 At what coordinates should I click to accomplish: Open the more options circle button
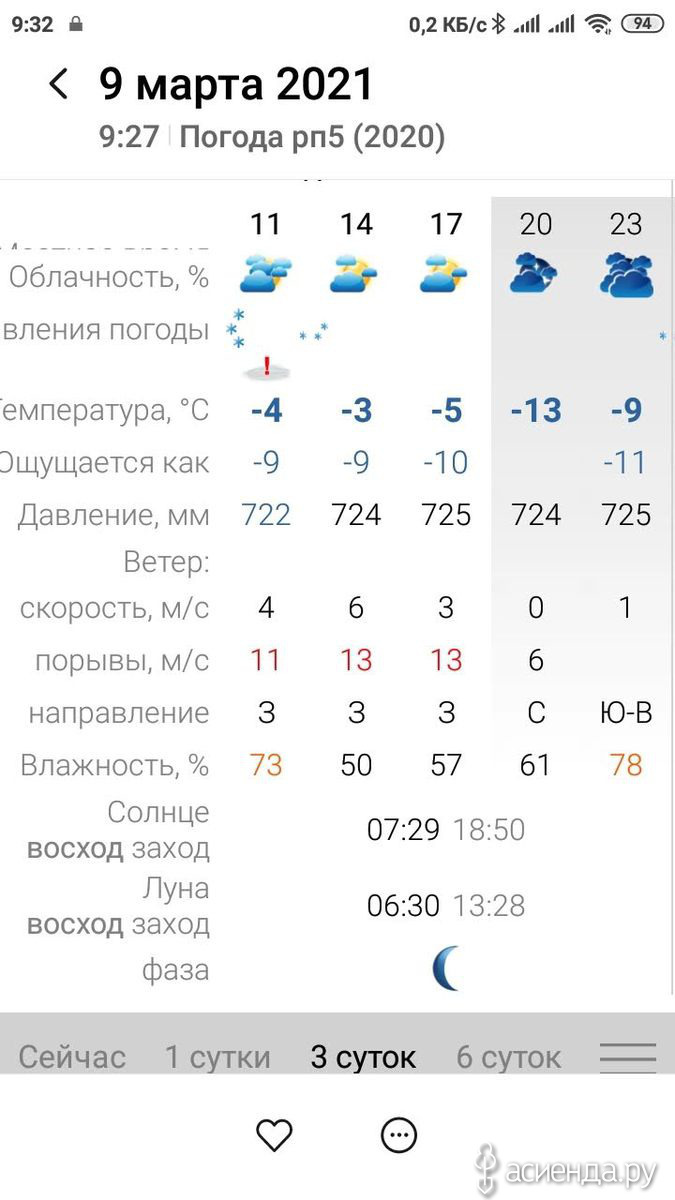(399, 1135)
